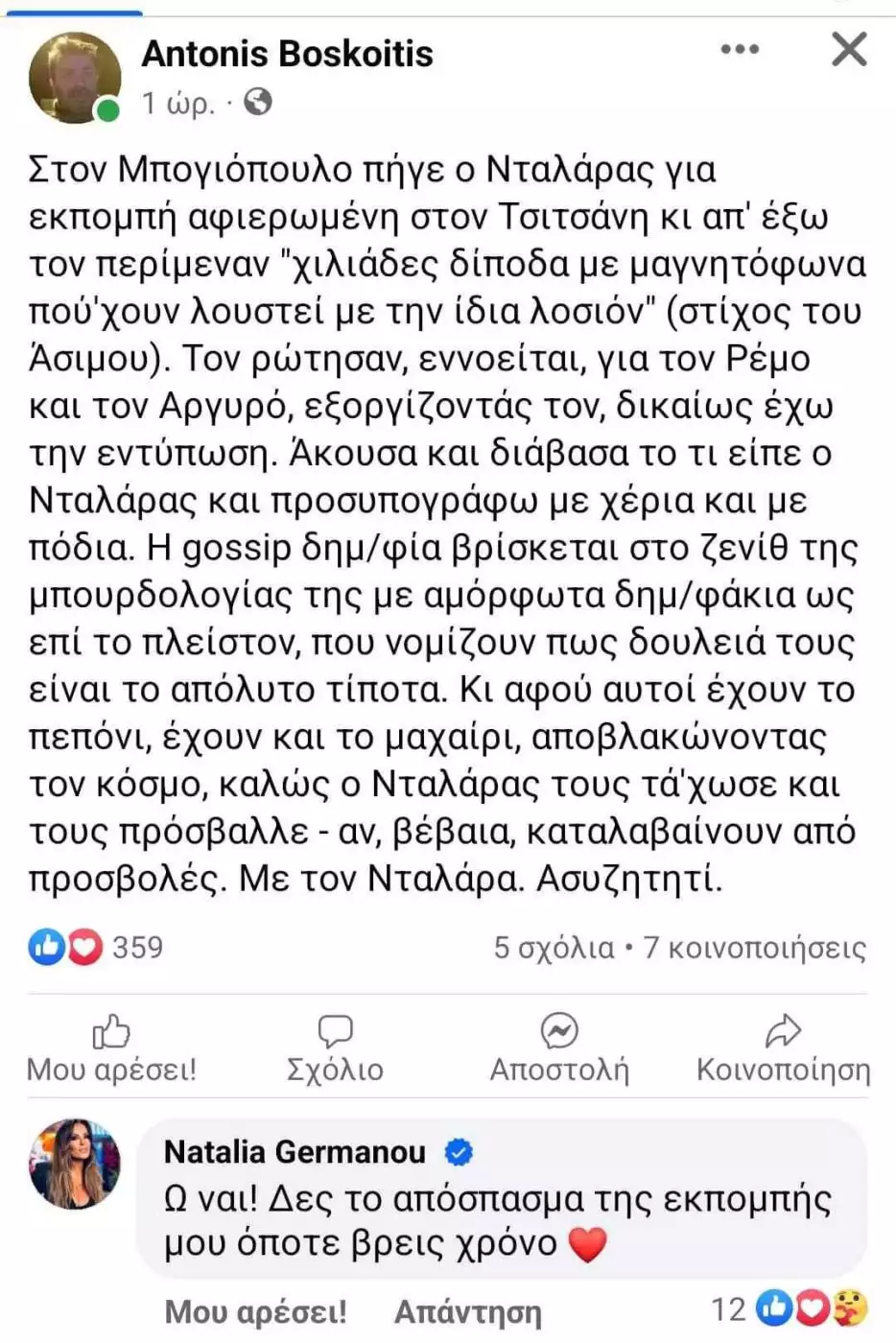Open the three-dot post options menu

point(739,46)
